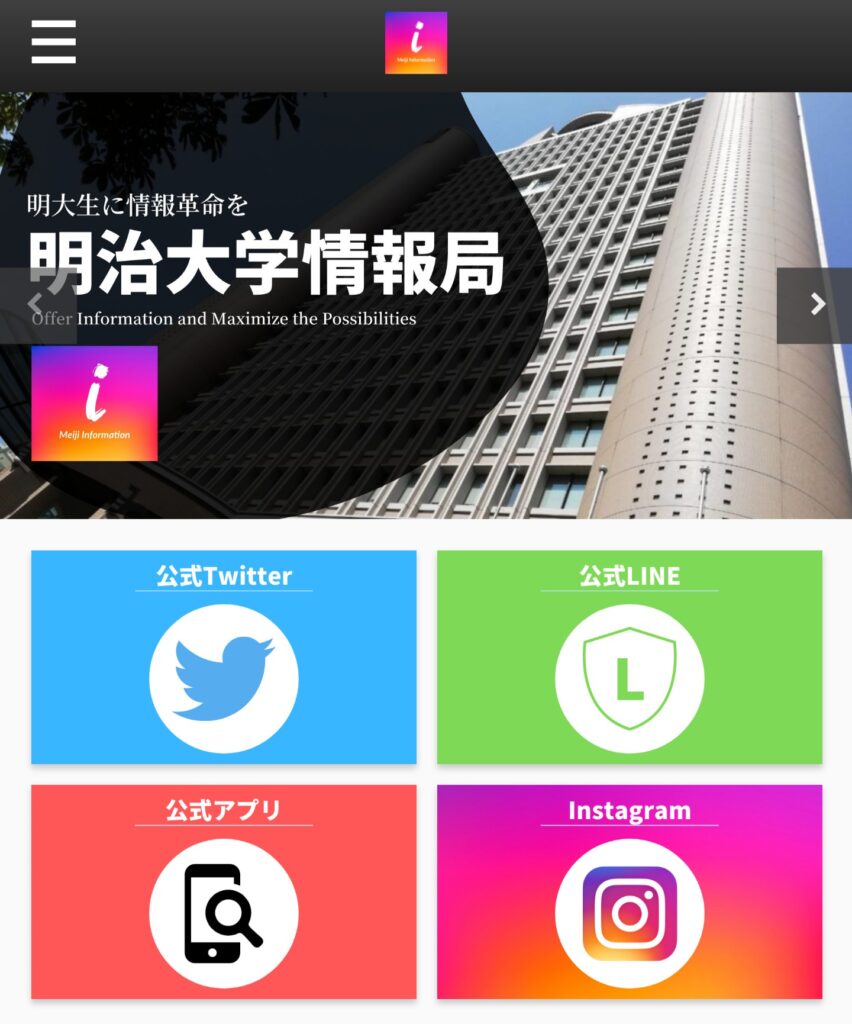The width and height of the screenshot is (852, 1024).
Task: Show the previous banner slide
Action: click(36, 305)
